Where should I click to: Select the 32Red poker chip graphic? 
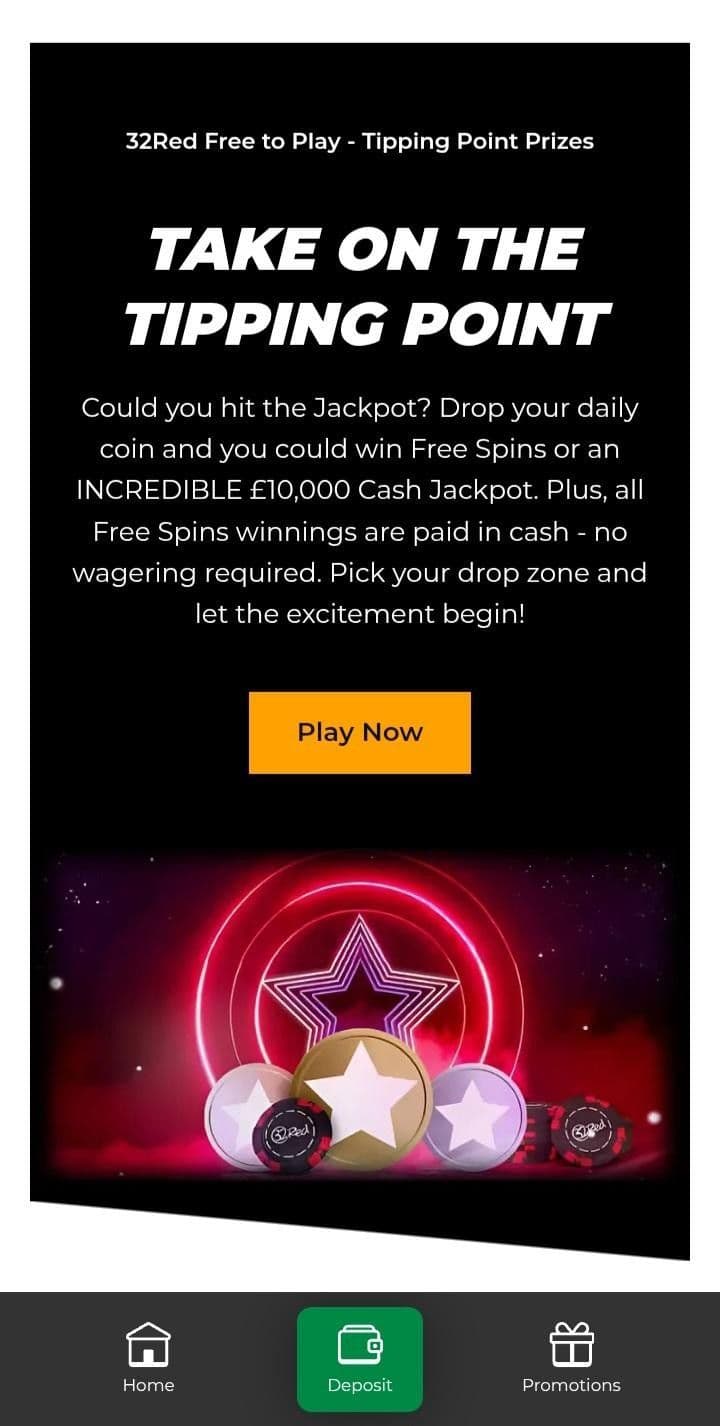point(292,1130)
